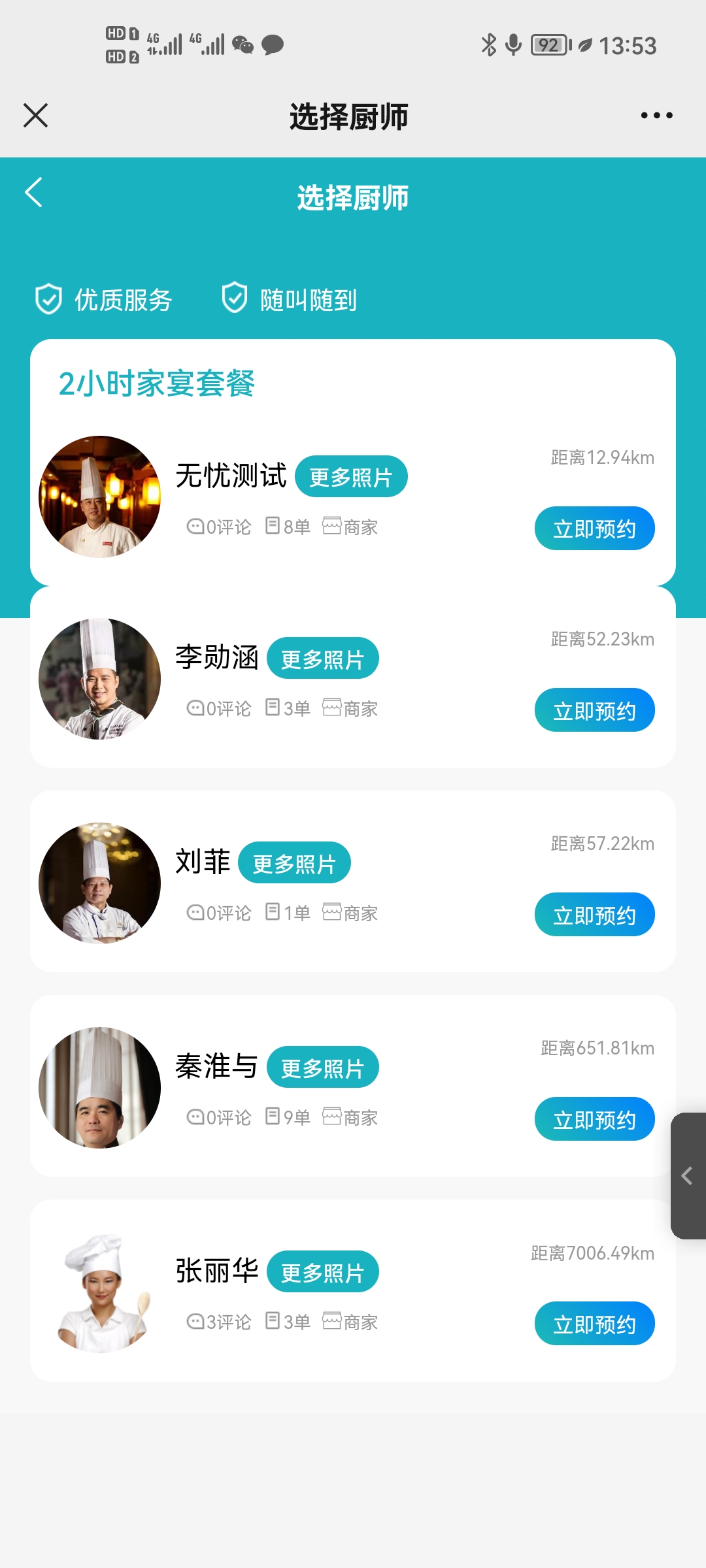
Task: Open chef 无忧测试's profile photo
Action: 100,497
